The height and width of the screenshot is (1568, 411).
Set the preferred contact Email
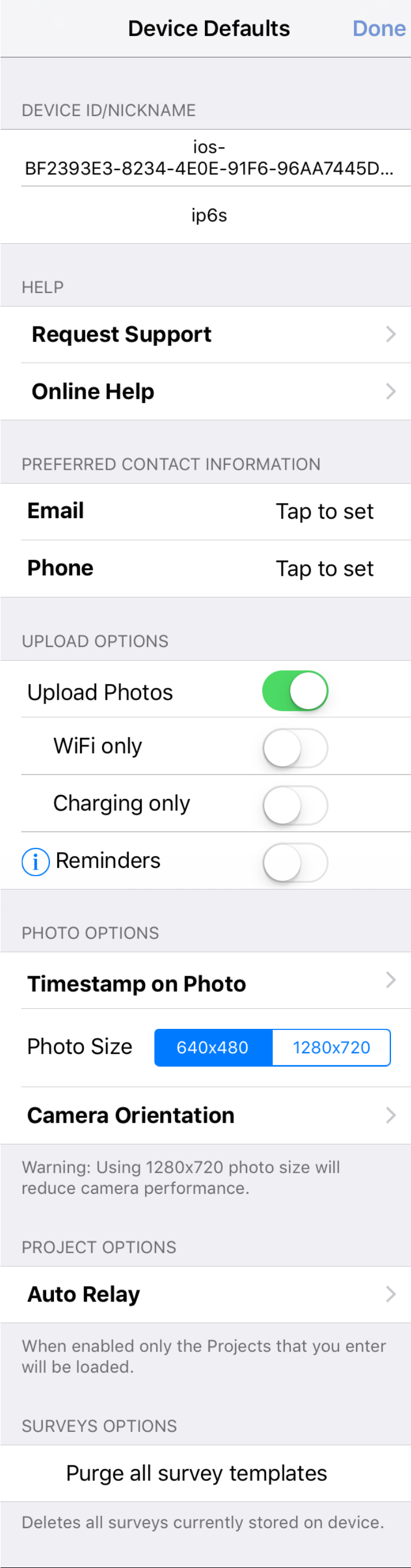point(324,511)
